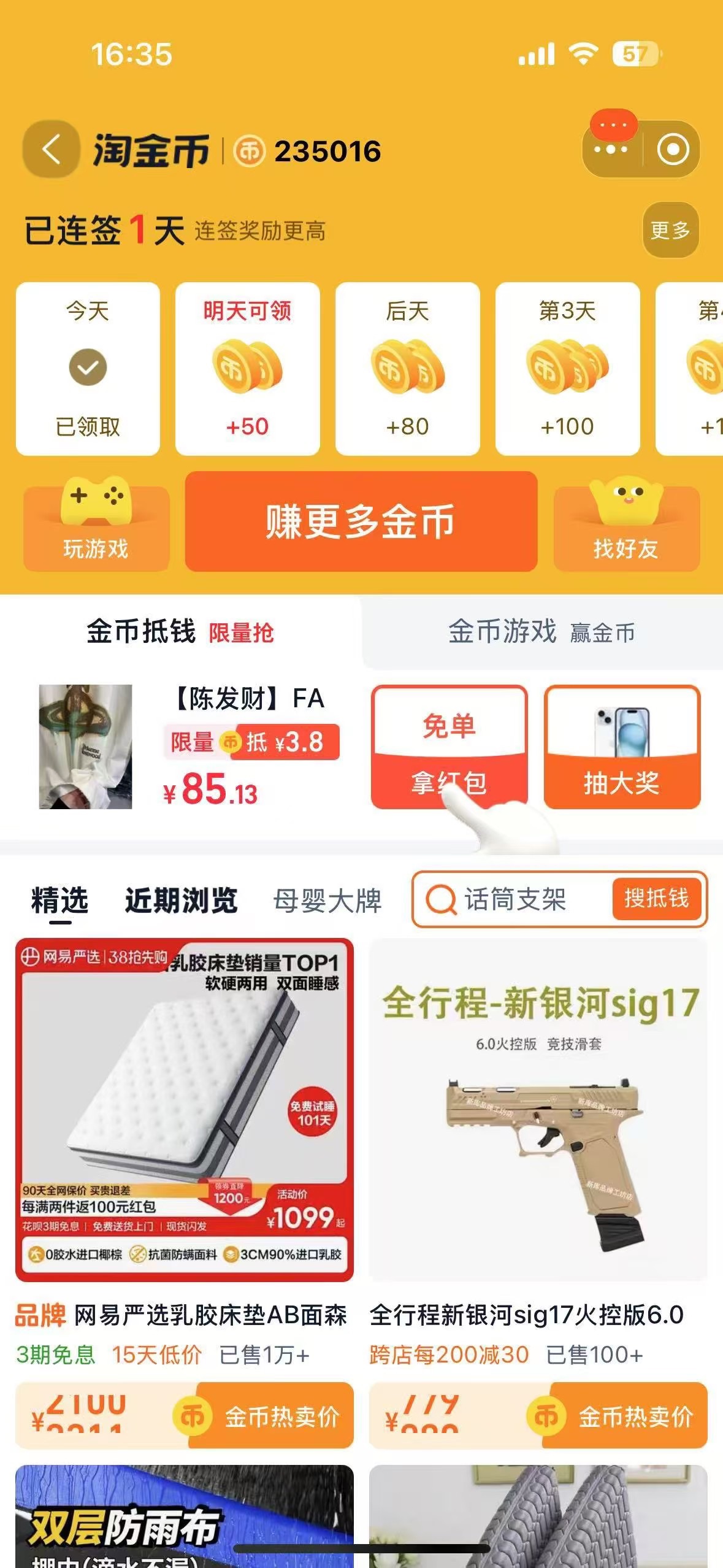This screenshot has height=1568, width=723.
Task: Switch to 母婴大牌 category
Action: tap(327, 901)
